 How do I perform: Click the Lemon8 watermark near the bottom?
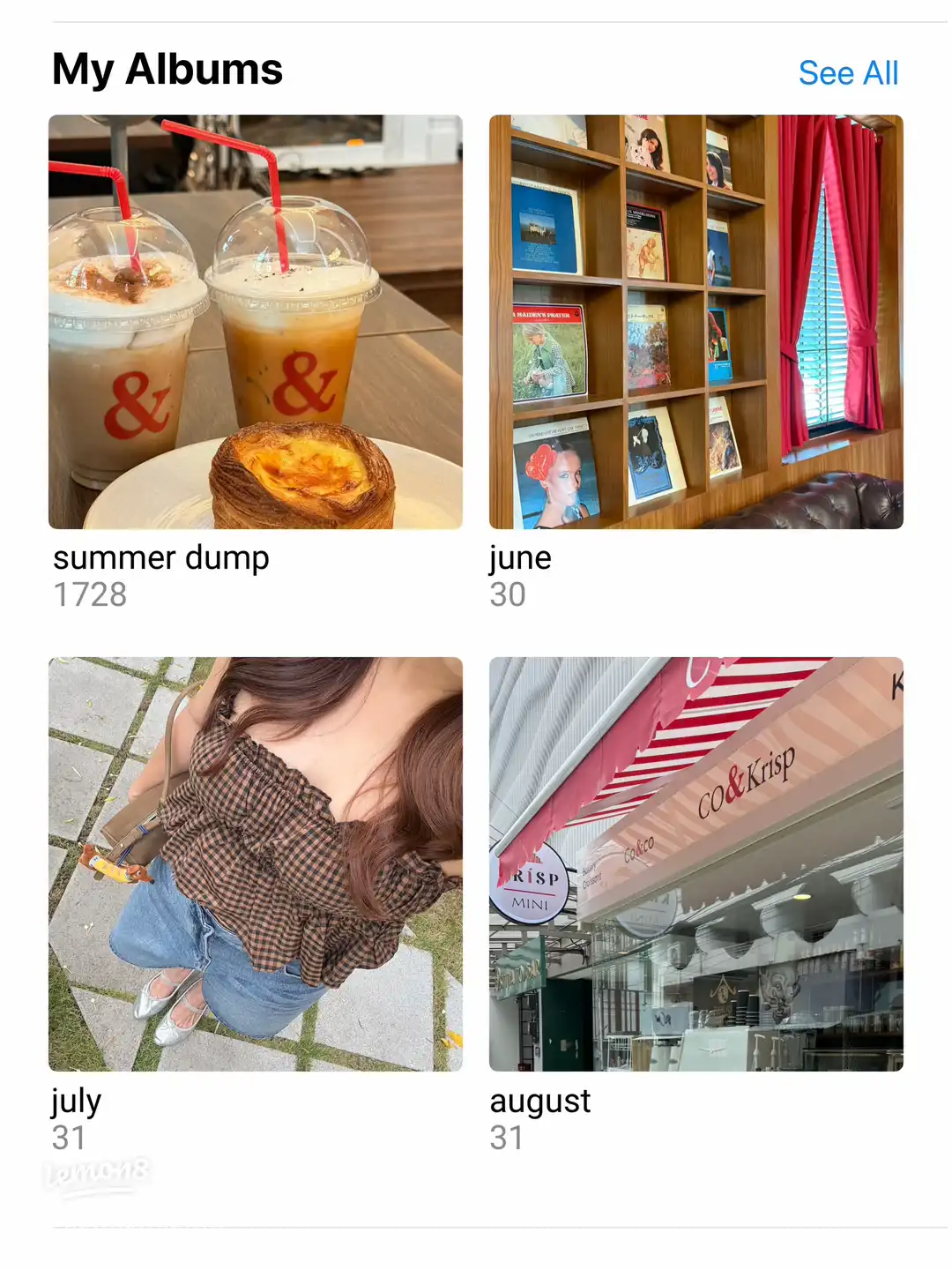(x=97, y=1173)
